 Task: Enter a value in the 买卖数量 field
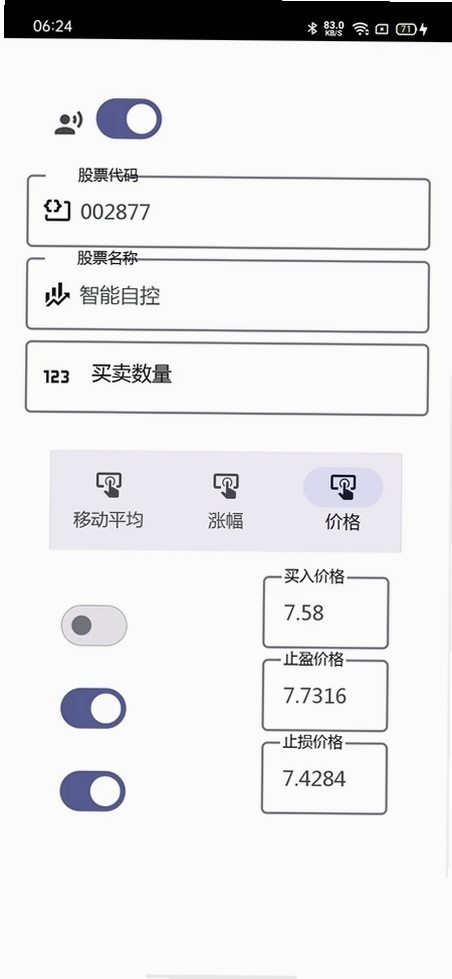tap(227, 378)
